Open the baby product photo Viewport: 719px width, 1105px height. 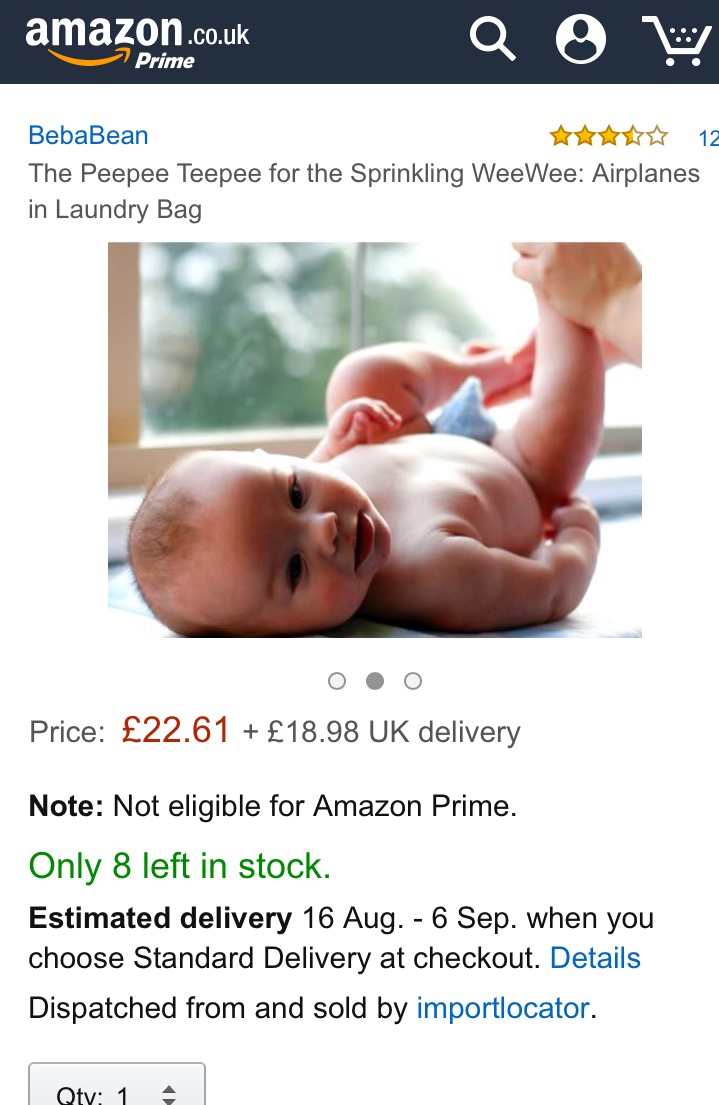pos(375,439)
